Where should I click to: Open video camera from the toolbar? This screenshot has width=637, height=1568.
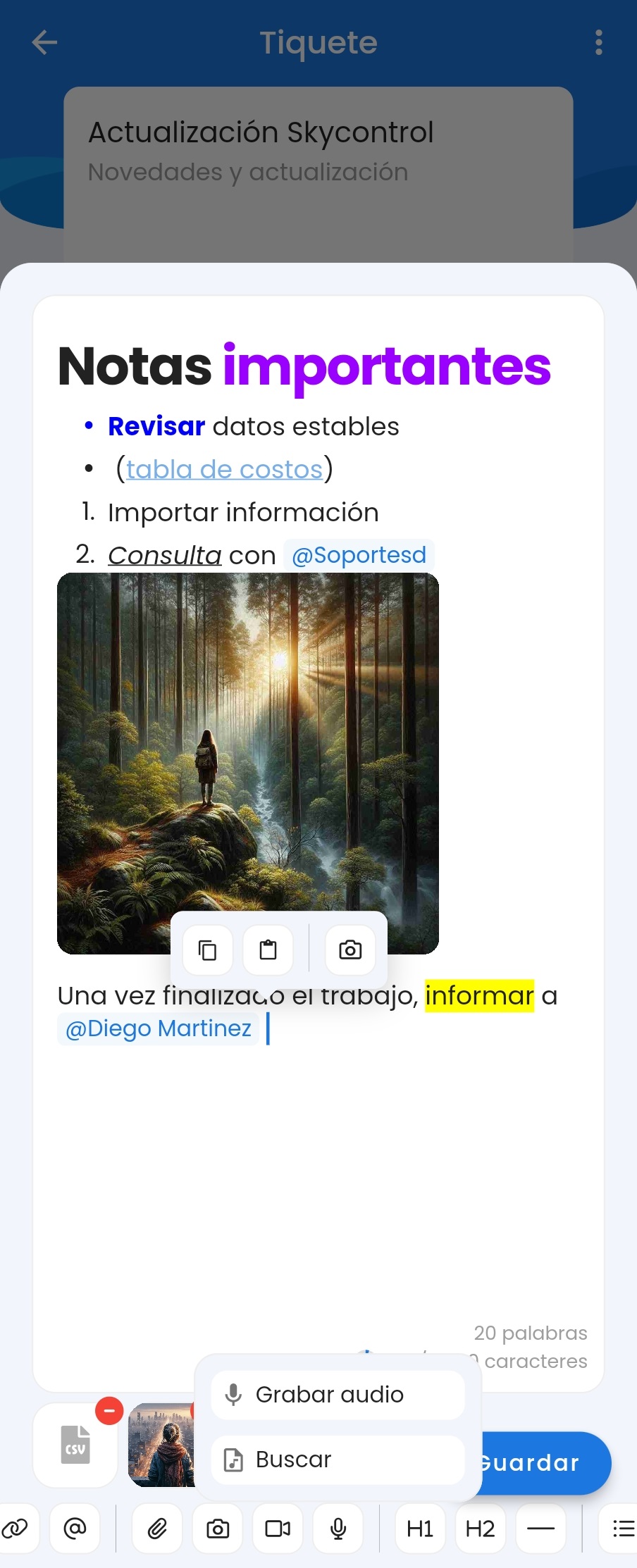pyautogui.click(x=278, y=1528)
